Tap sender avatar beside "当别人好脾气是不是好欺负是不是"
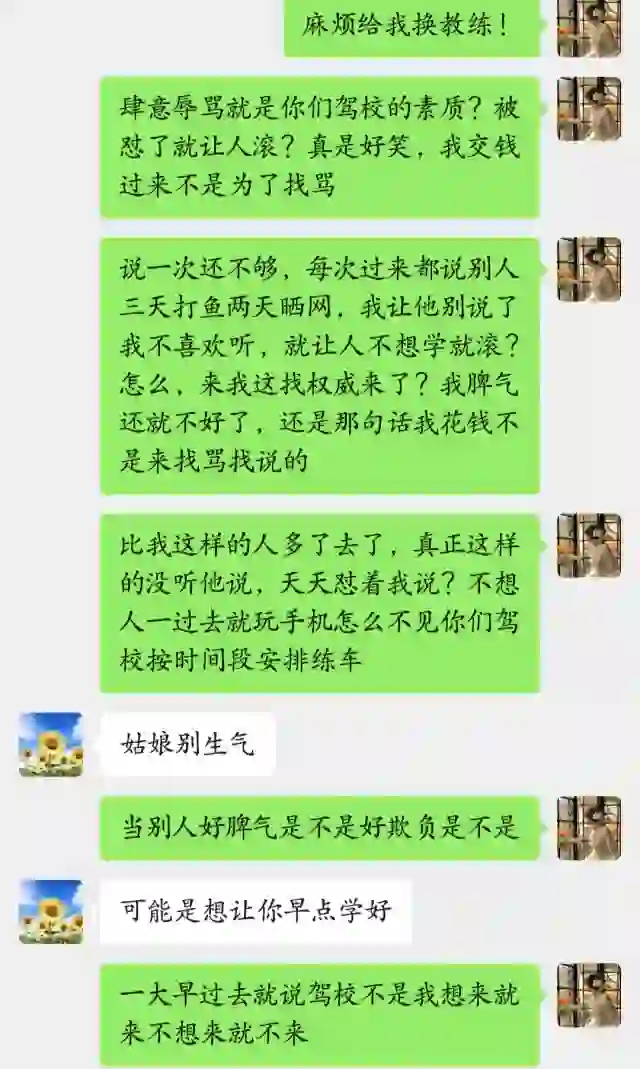640x1069 pixels. (589, 828)
